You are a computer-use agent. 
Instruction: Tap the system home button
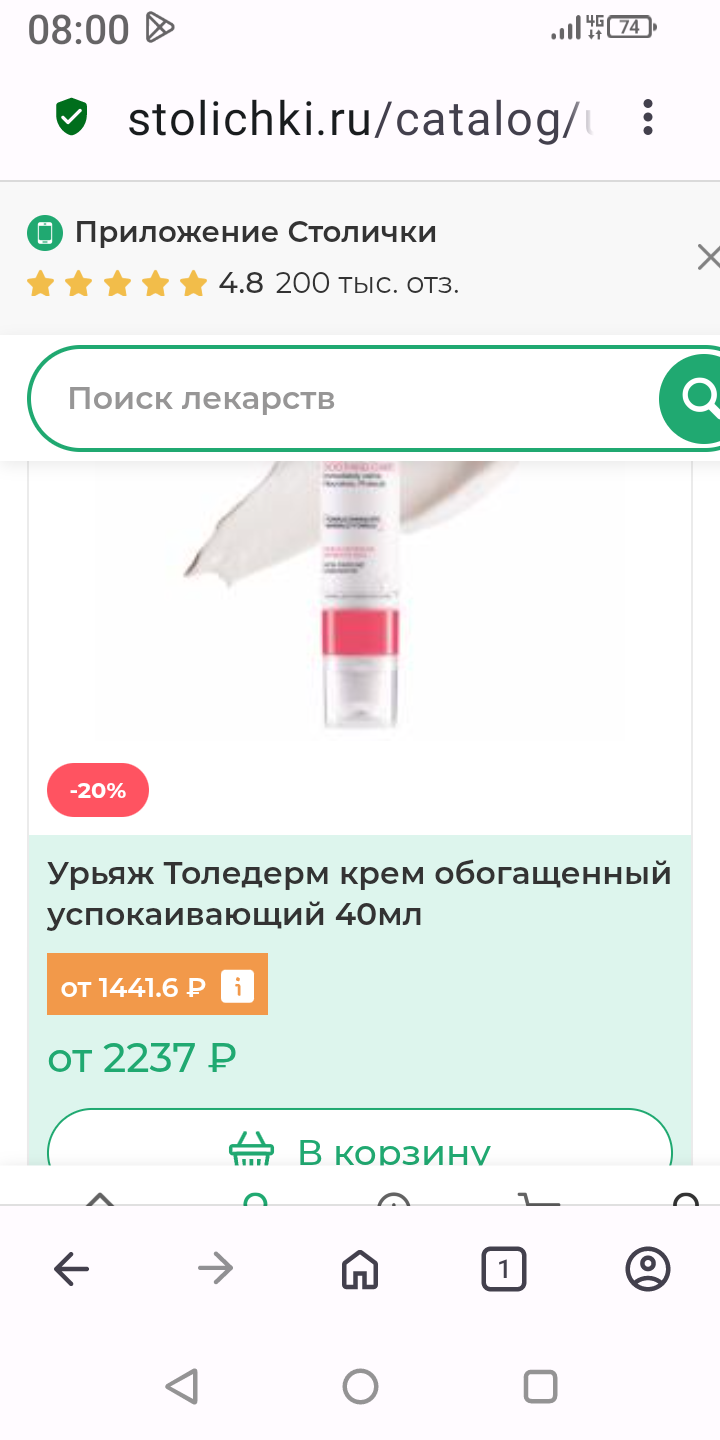point(360,1387)
